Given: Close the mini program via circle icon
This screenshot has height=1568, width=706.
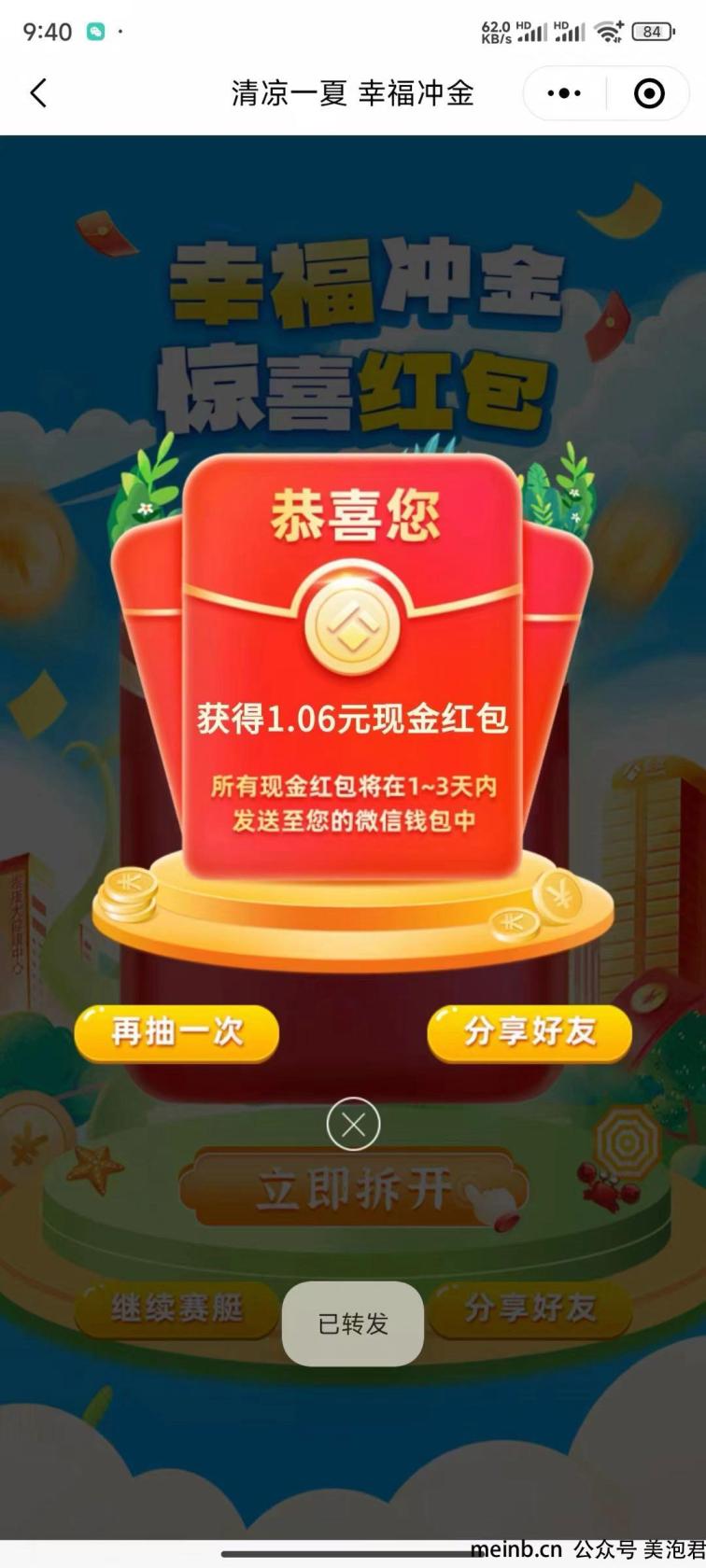Looking at the screenshot, I should (x=649, y=93).
